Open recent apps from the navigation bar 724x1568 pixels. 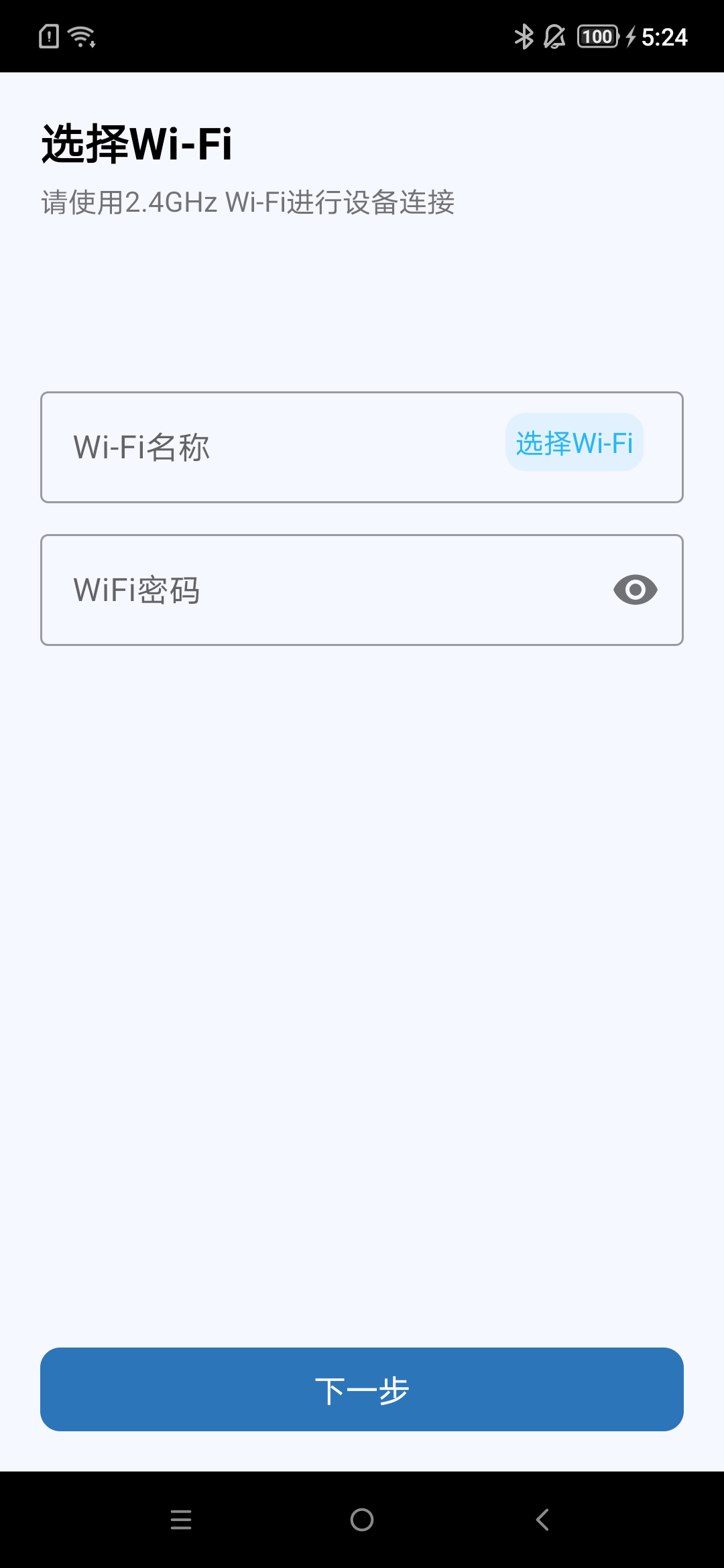181,1519
